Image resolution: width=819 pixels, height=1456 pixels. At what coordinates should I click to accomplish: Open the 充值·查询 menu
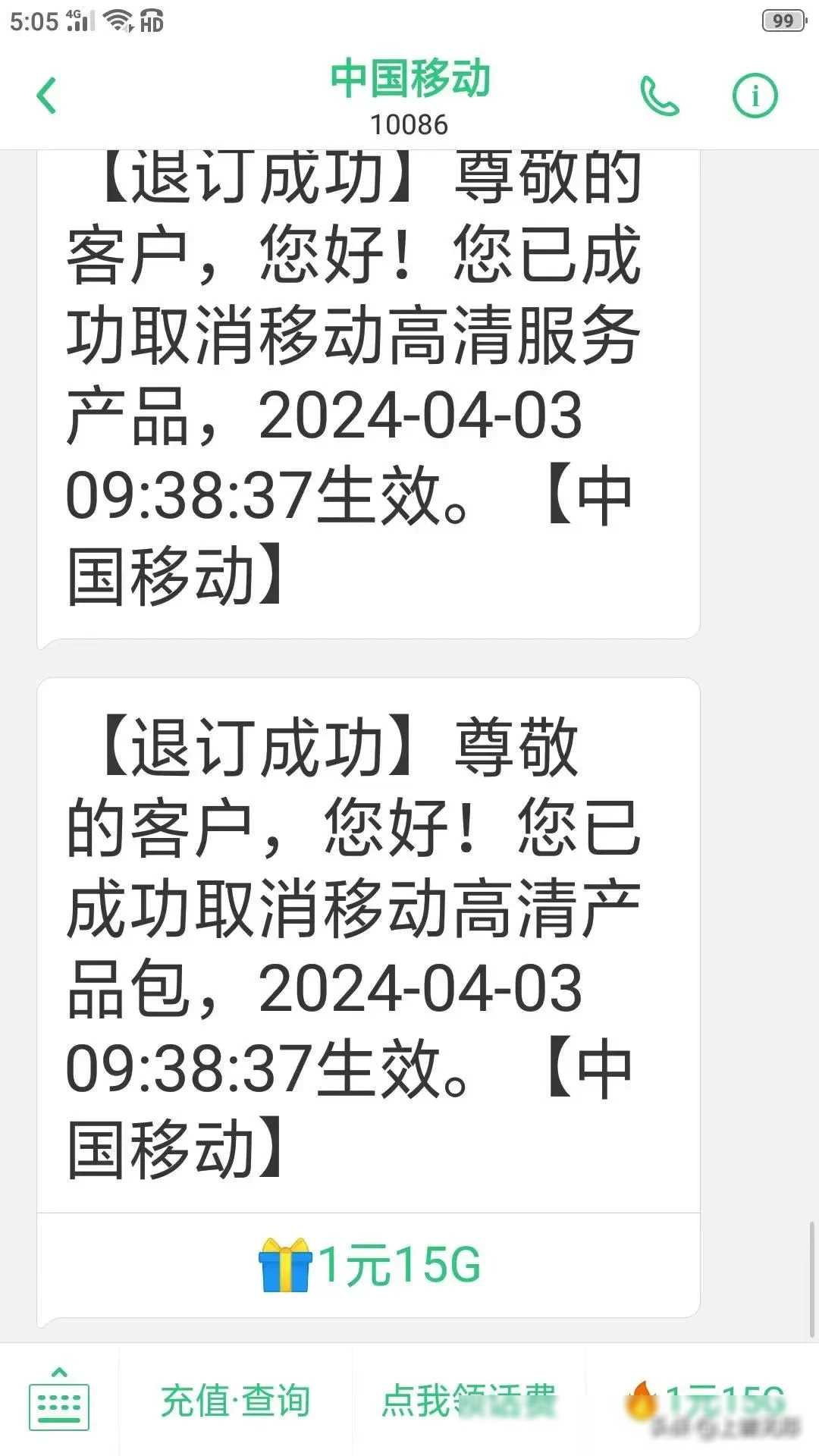point(235,1400)
